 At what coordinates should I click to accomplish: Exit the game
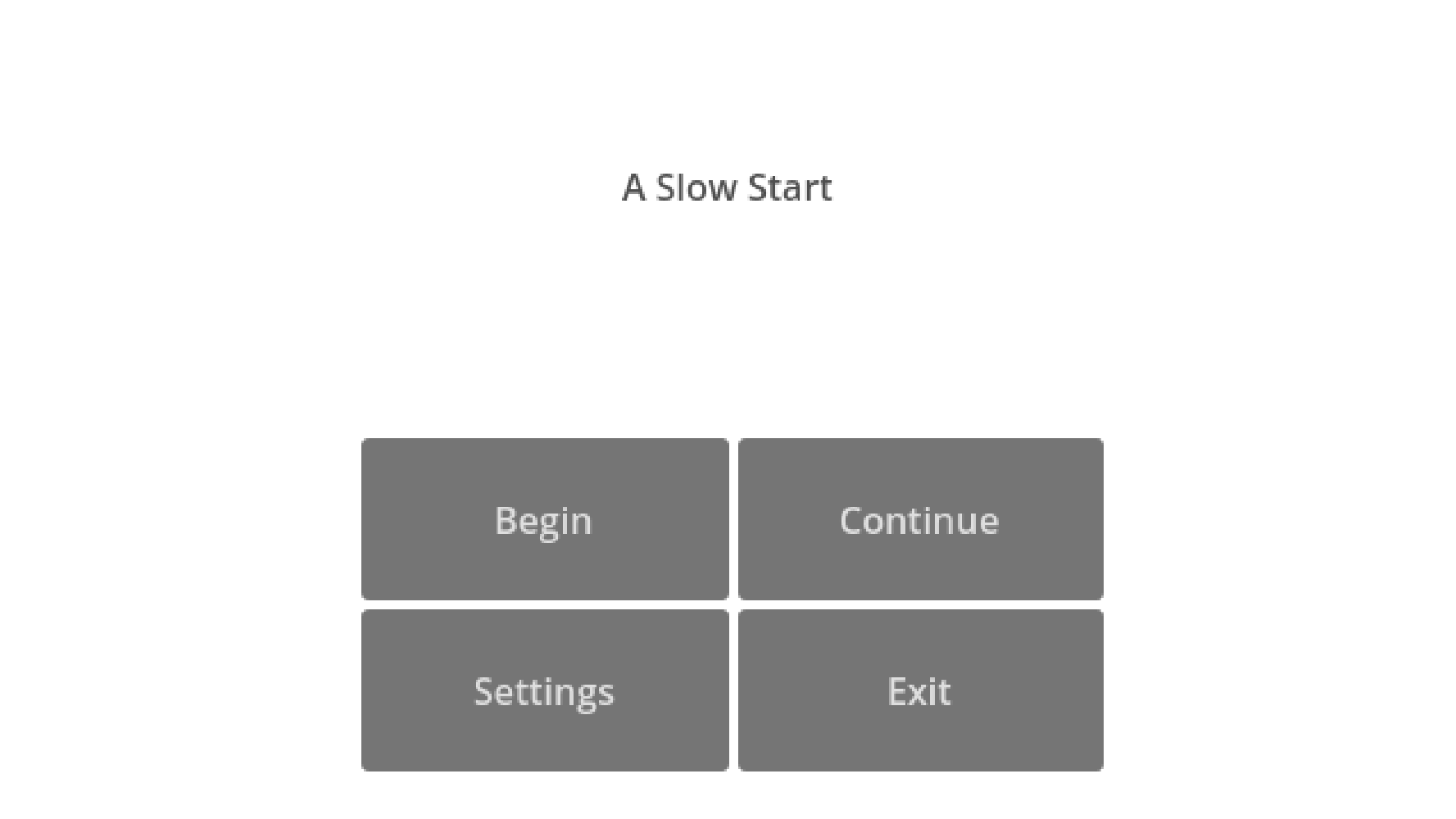tap(920, 690)
